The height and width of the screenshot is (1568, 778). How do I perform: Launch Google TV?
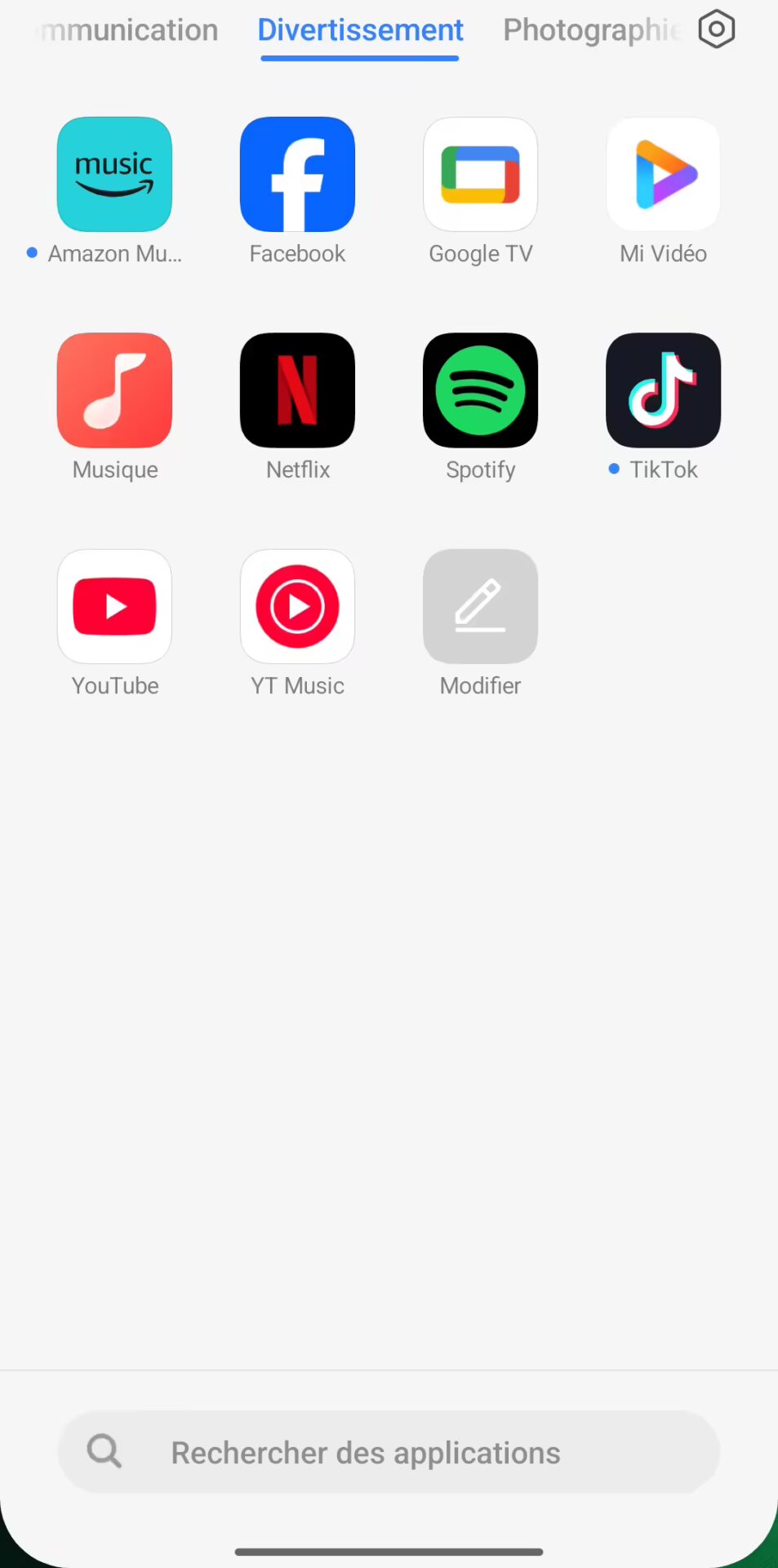pyautogui.click(x=480, y=175)
